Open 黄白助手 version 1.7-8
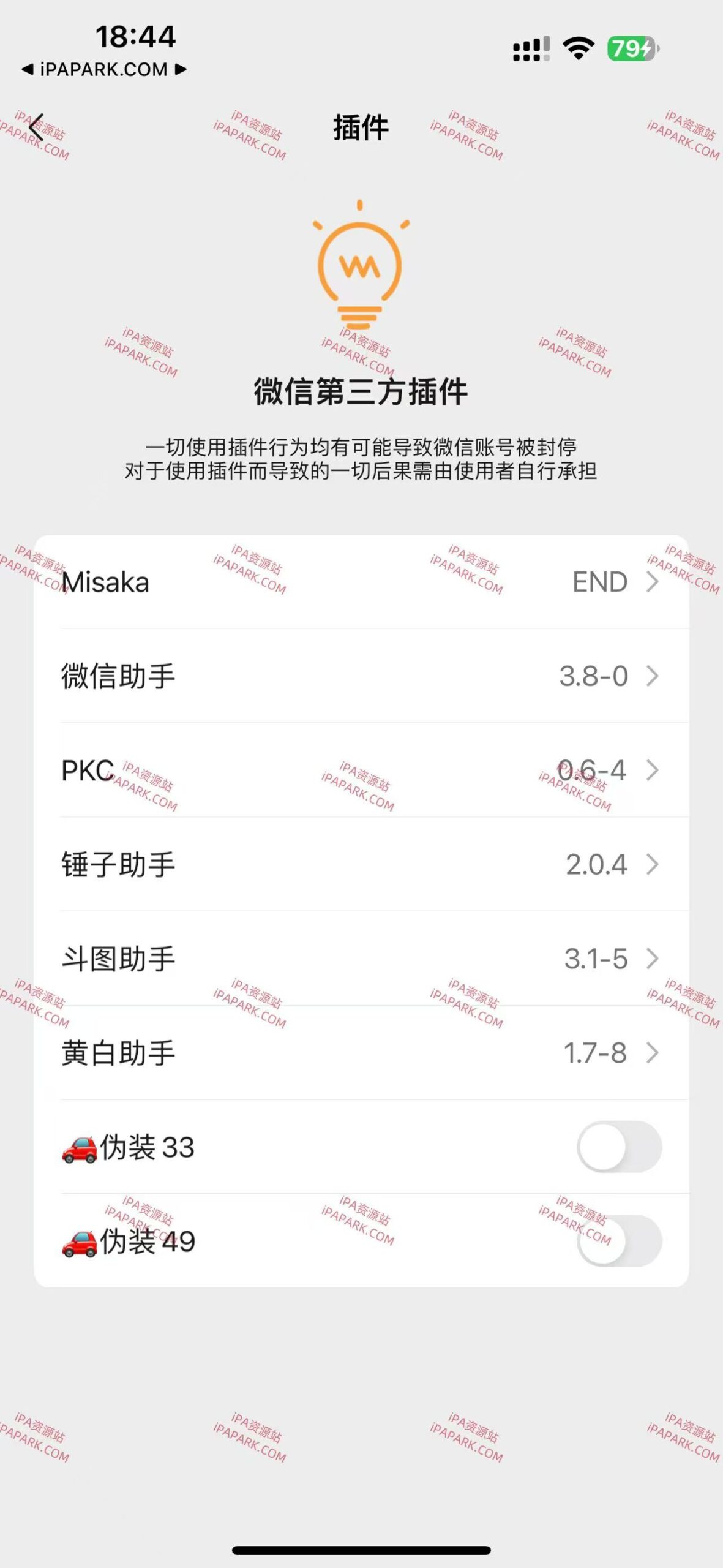This screenshot has height=1568, width=723. point(361,1053)
